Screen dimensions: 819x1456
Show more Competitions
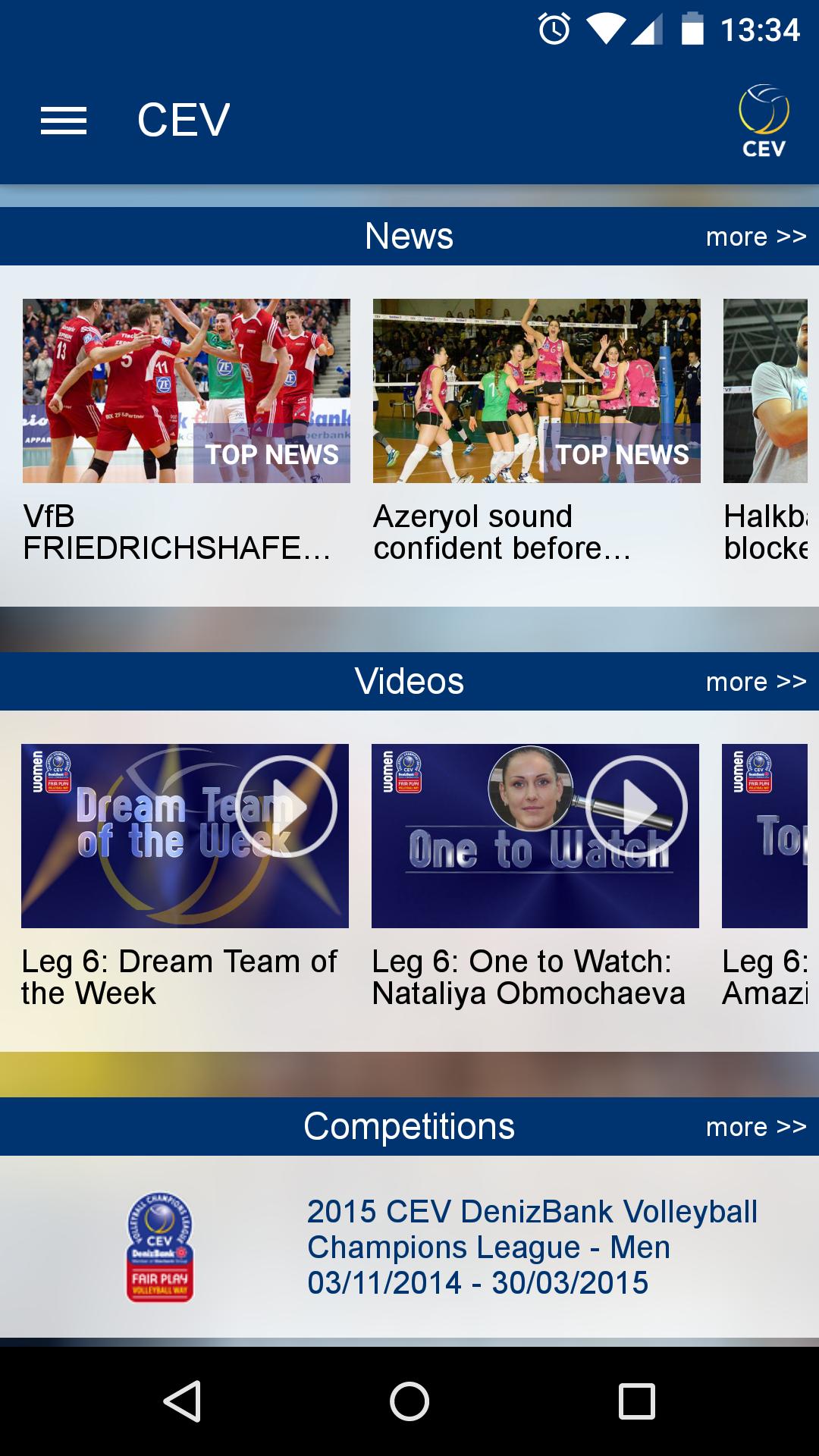pyautogui.click(x=755, y=1127)
